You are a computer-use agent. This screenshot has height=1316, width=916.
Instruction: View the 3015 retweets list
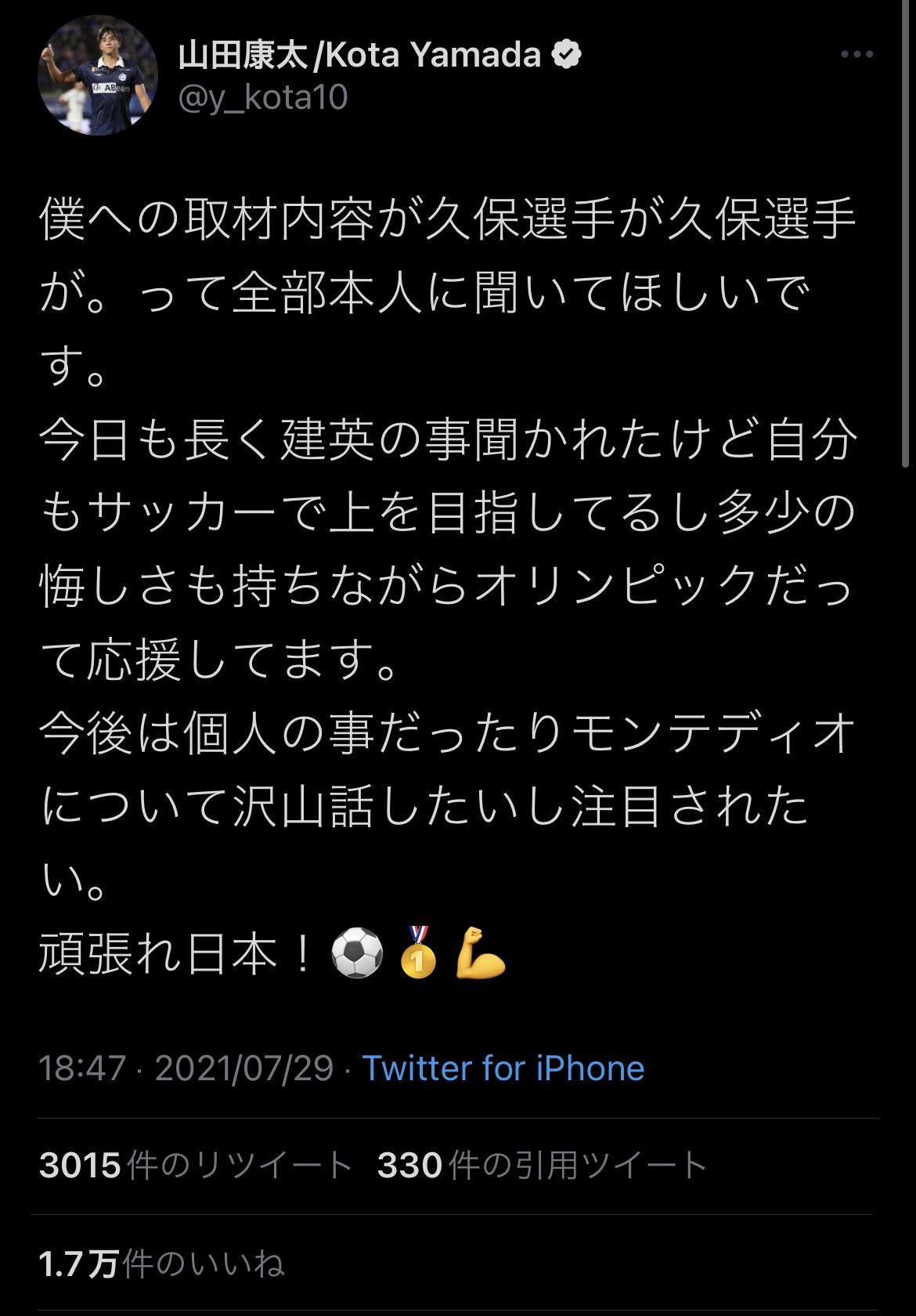point(196,1165)
